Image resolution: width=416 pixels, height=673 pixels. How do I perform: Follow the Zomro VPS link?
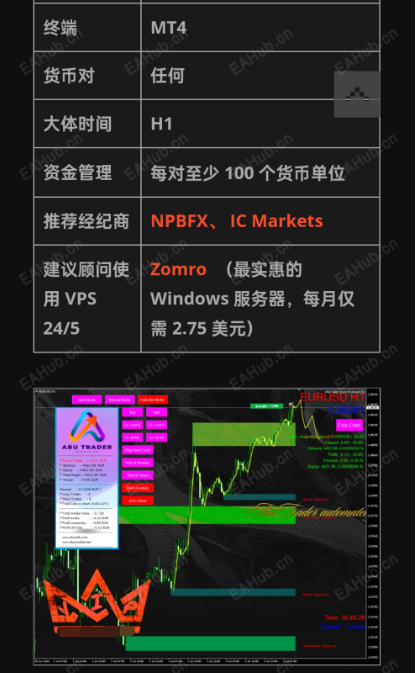[178, 270]
